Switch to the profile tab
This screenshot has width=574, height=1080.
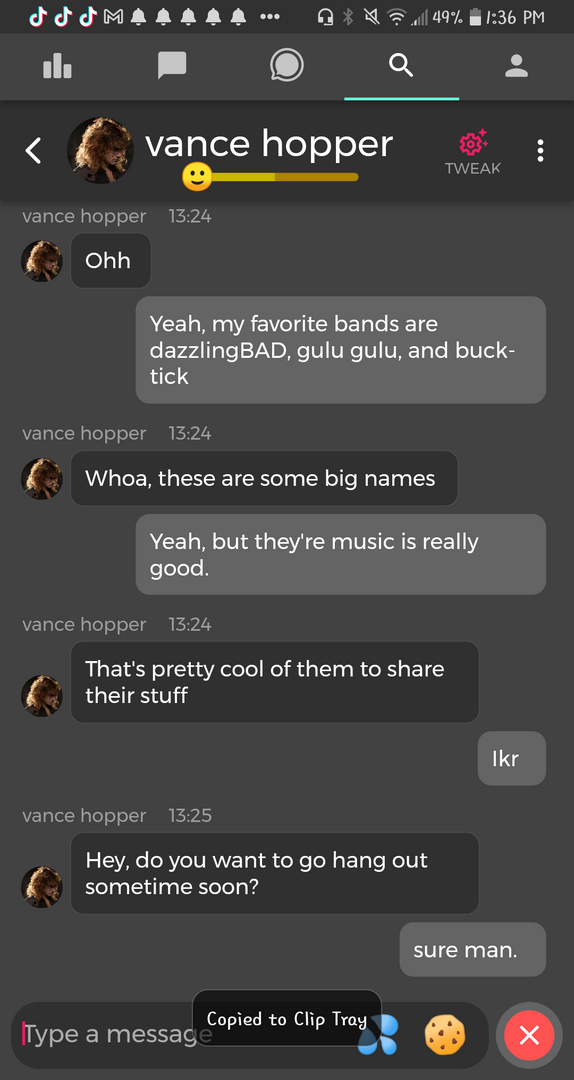(x=516, y=66)
